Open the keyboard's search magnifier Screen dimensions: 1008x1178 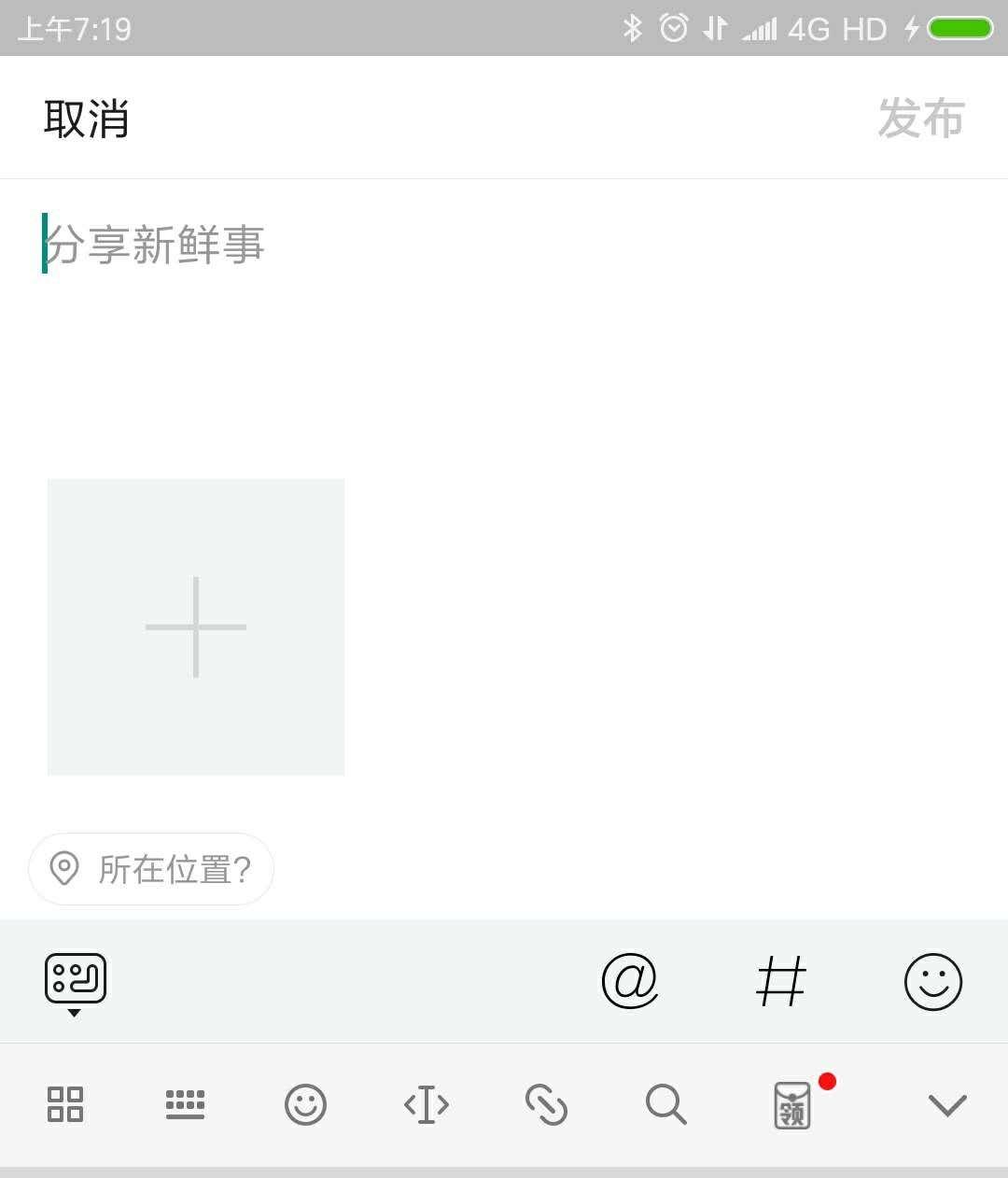(666, 1104)
